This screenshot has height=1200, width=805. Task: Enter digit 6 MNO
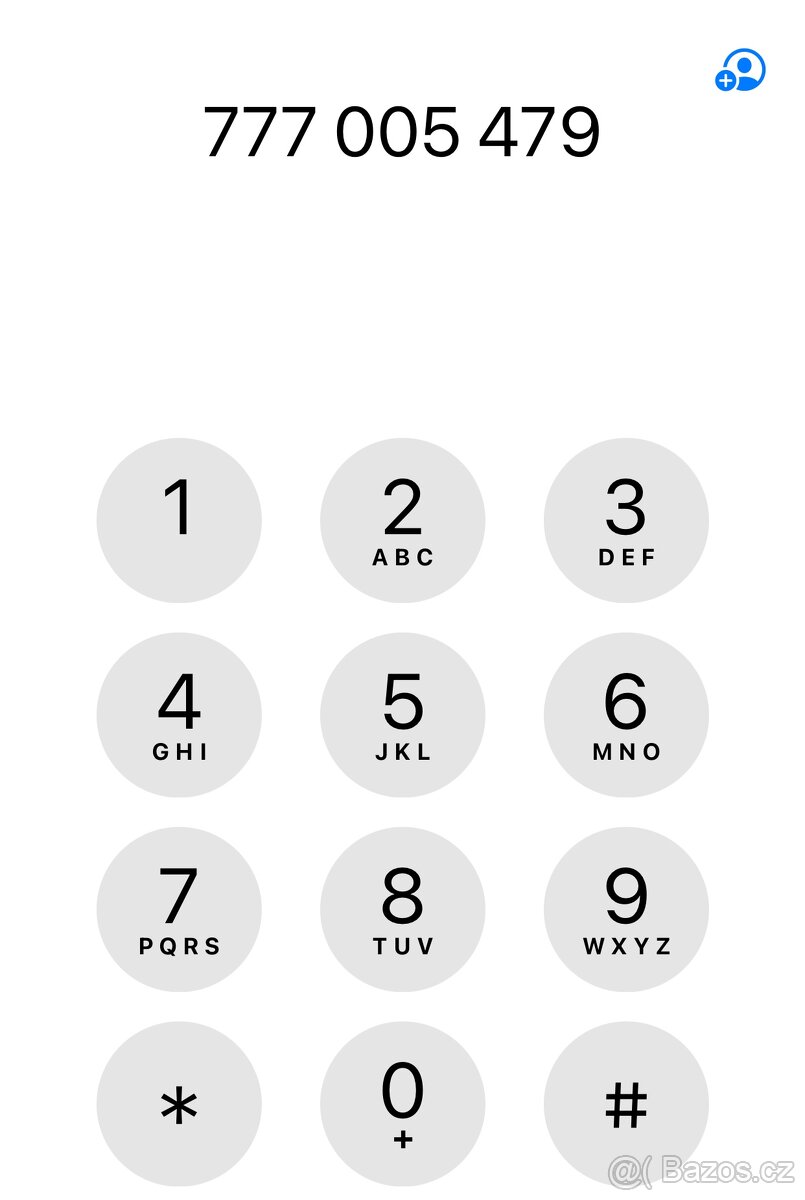click(626, 715)
